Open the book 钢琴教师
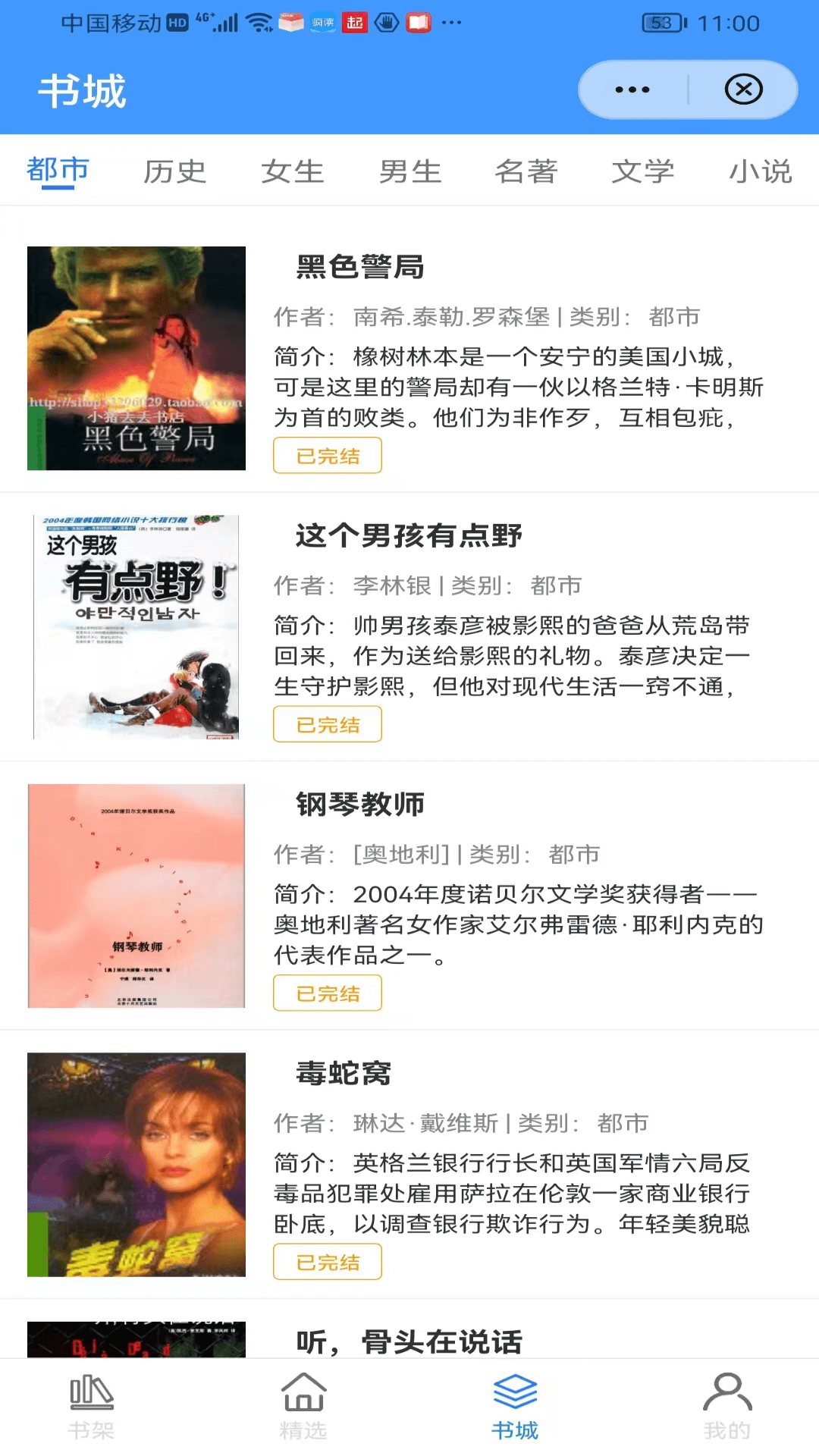The width and height of the screenshot is (819, 1456). (360, 805)
